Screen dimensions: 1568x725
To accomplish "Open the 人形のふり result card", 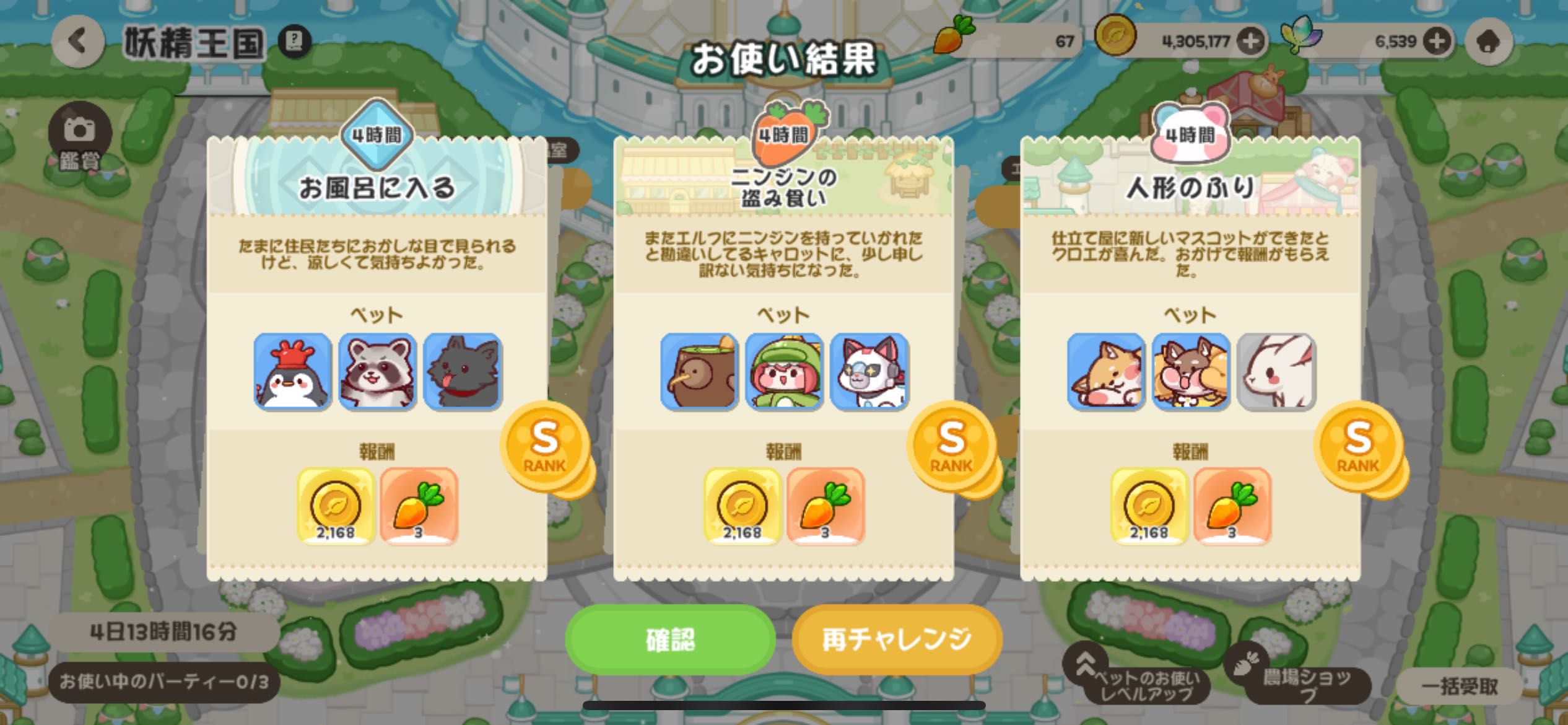I will coord(1190,359).
